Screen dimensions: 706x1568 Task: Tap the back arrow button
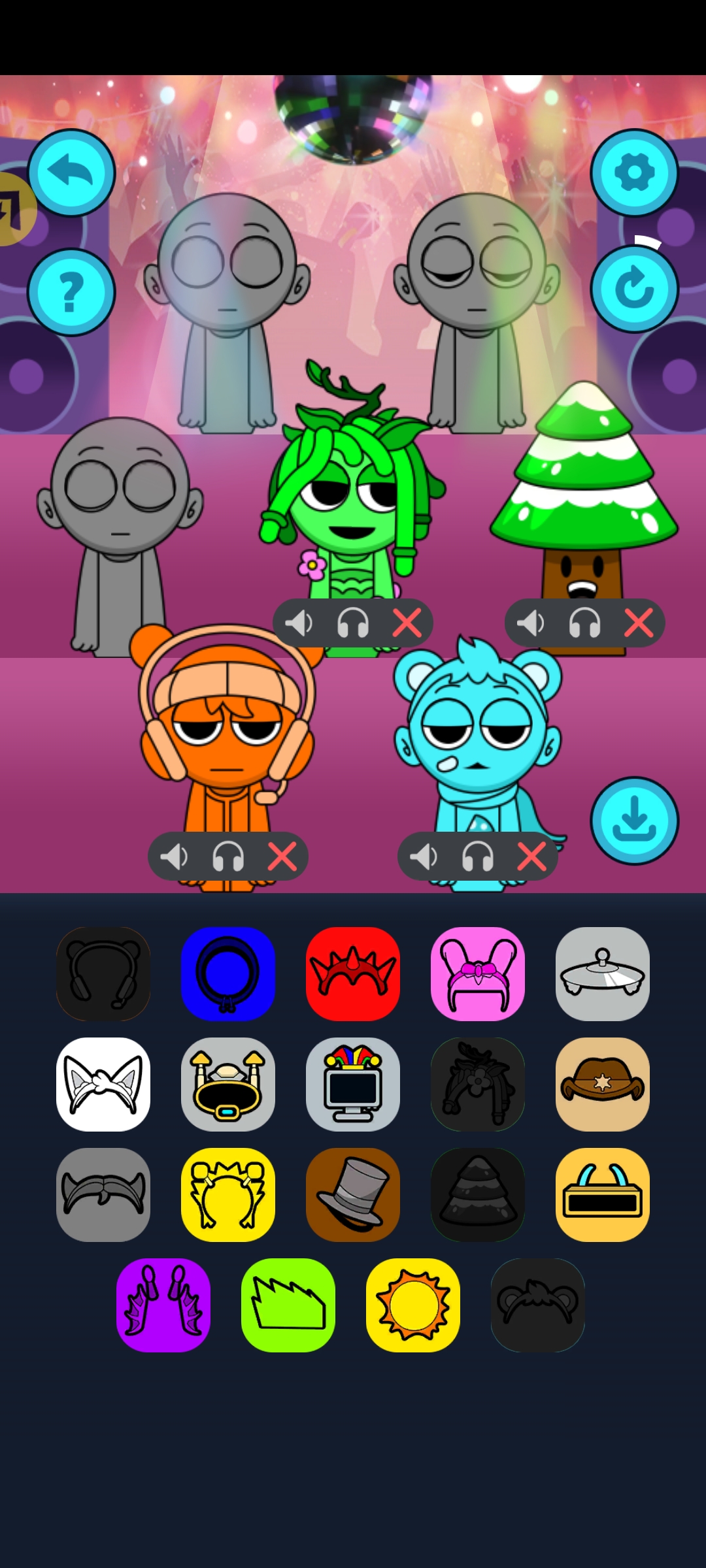coord(71,173)
